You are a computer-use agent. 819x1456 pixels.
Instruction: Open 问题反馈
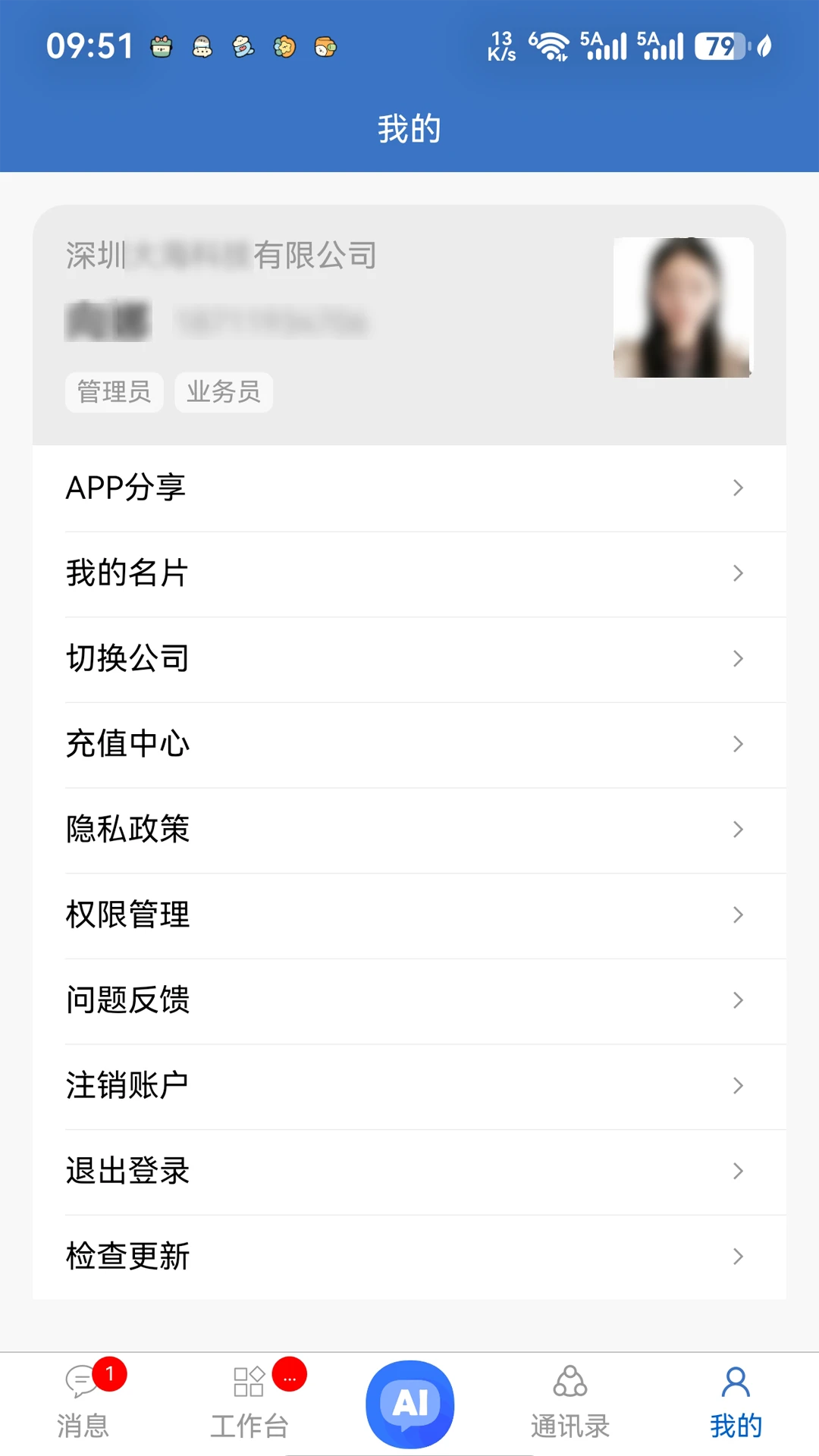pos(409,1000)
